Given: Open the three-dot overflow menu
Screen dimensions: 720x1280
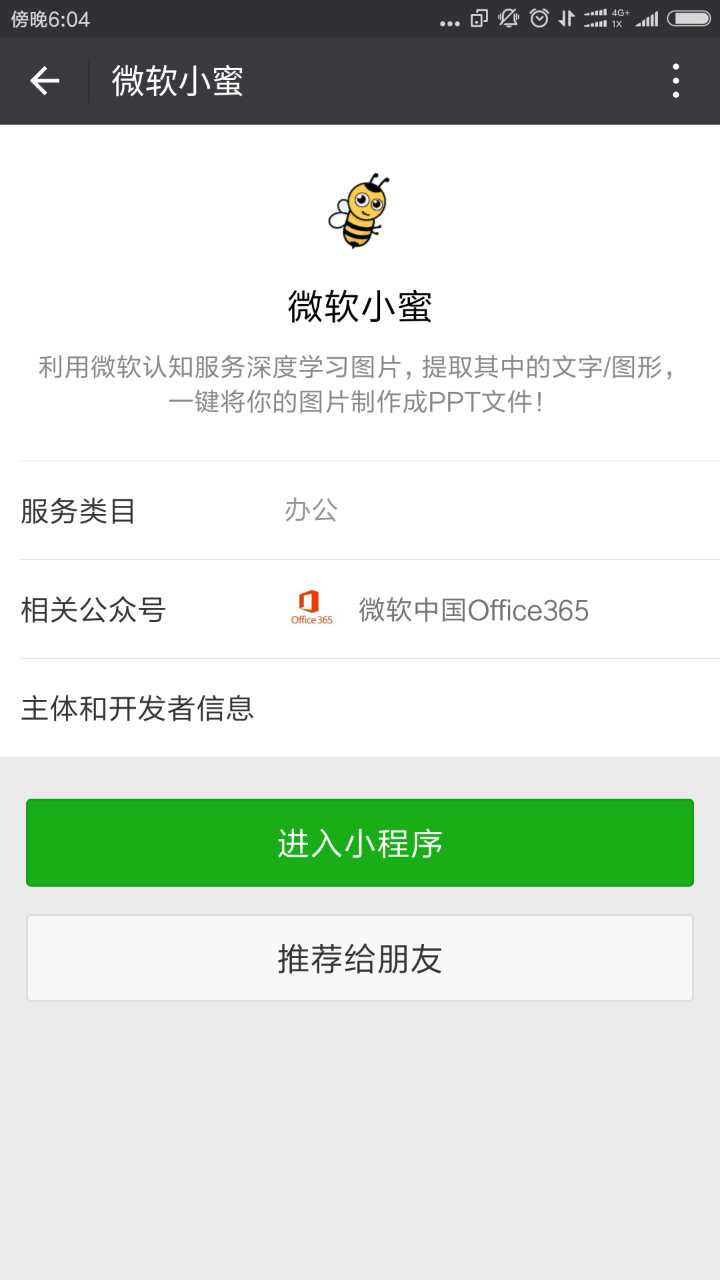Looking at the screenshot, I should [x=676, y=81].
